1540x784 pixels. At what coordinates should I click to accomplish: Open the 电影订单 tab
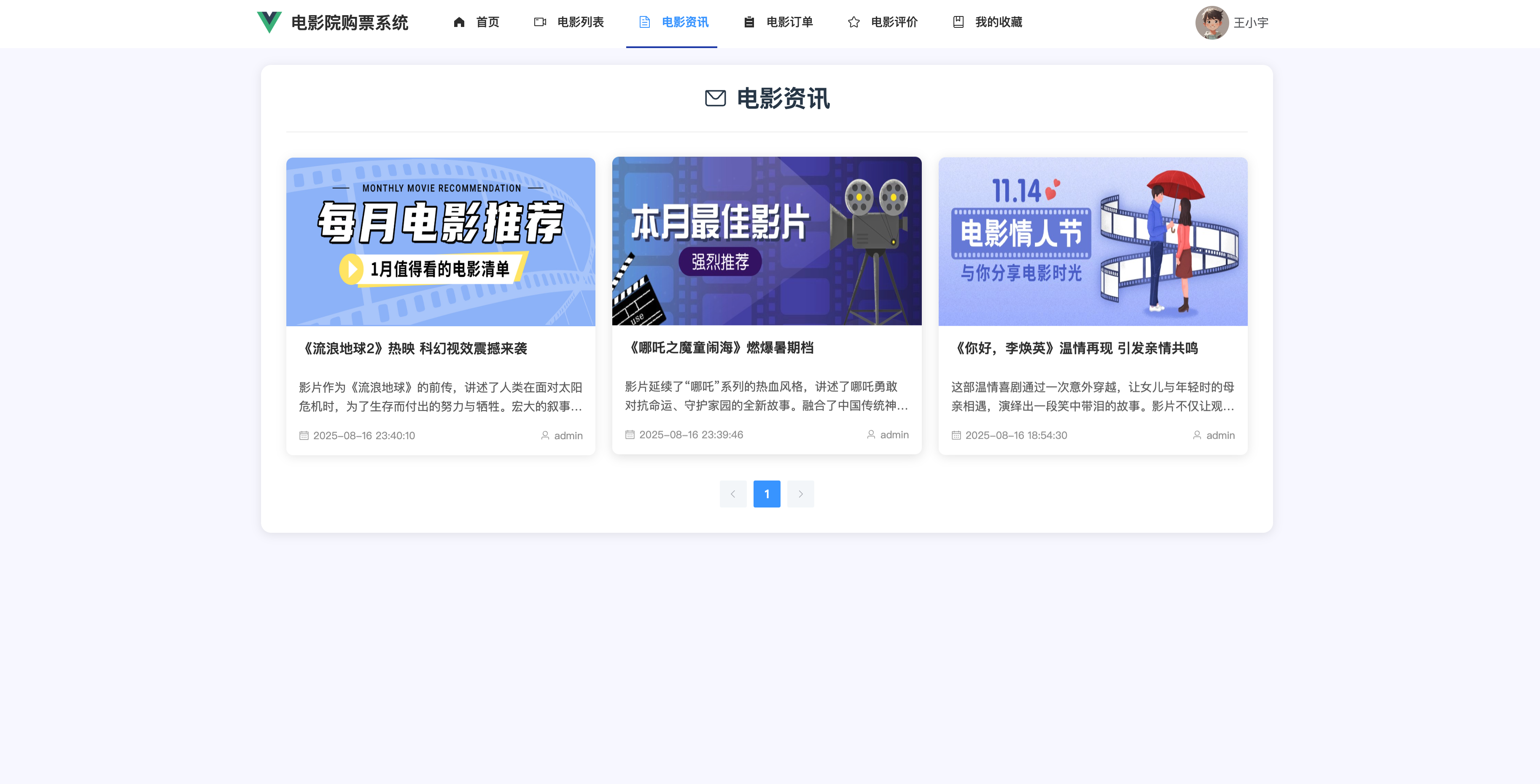tap(778, 22)
